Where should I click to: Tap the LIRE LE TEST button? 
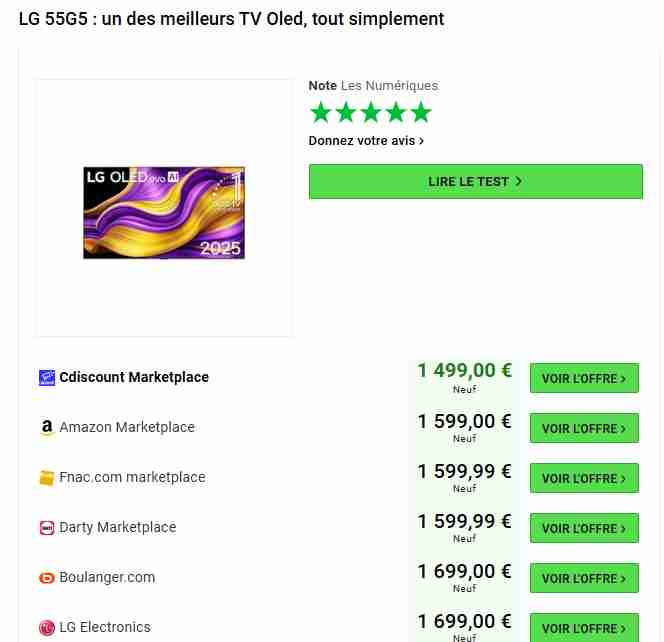click(x=475, y=182)
